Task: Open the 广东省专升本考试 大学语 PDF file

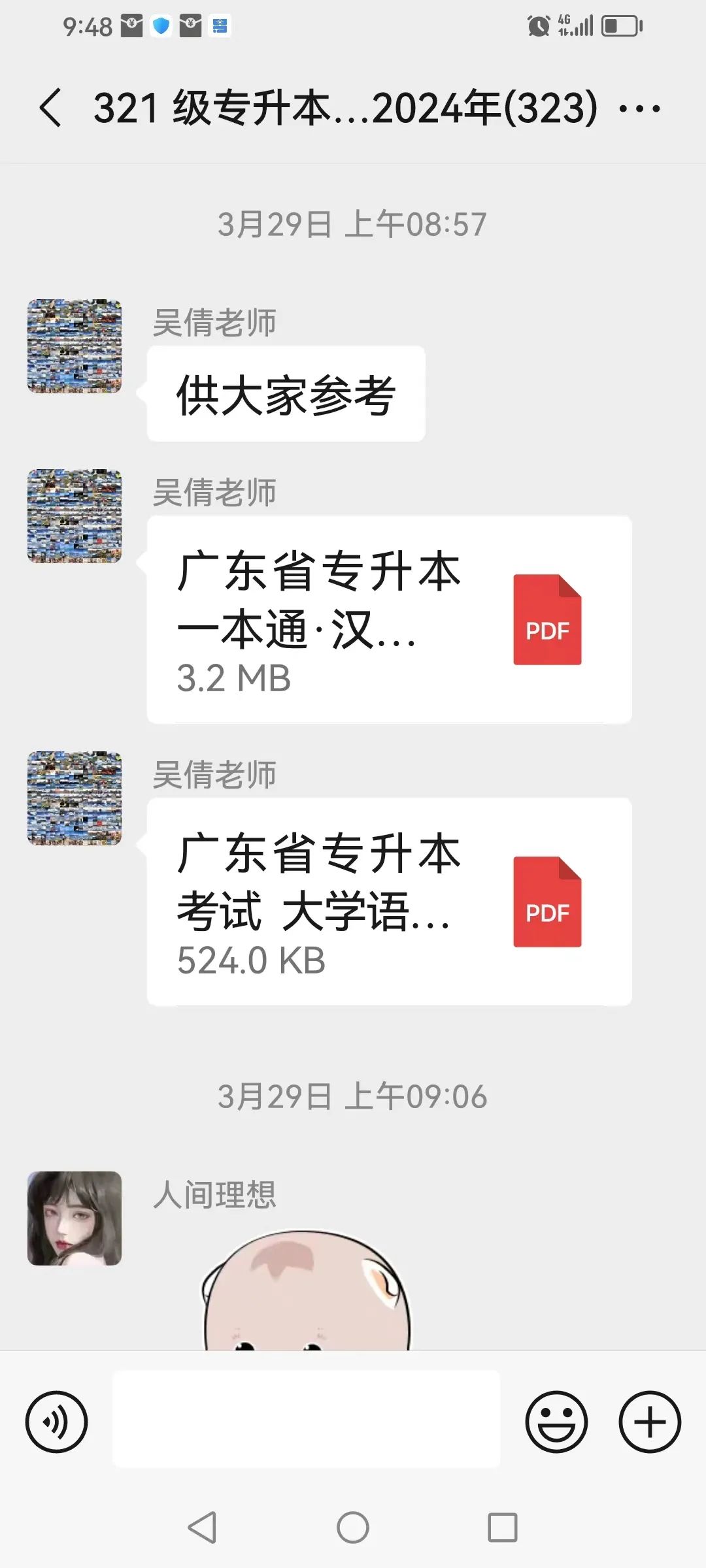Action: [389, 901]
